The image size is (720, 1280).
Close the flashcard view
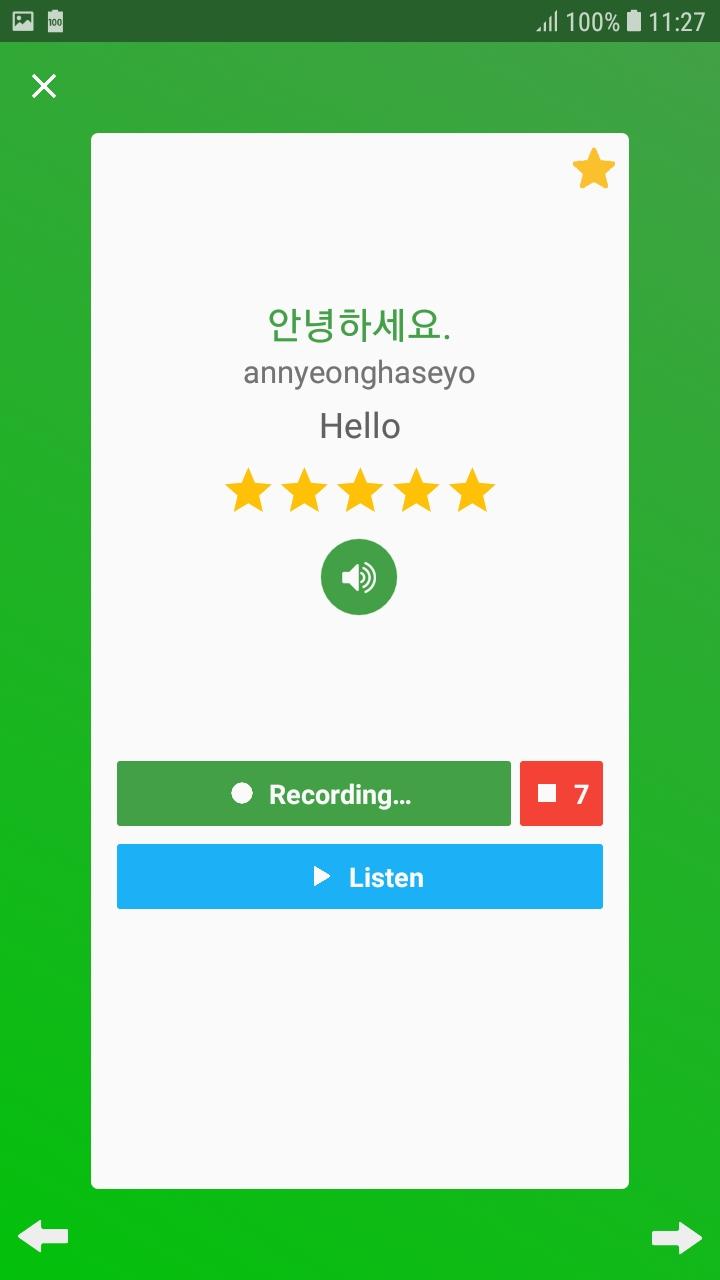click(43, 86)
